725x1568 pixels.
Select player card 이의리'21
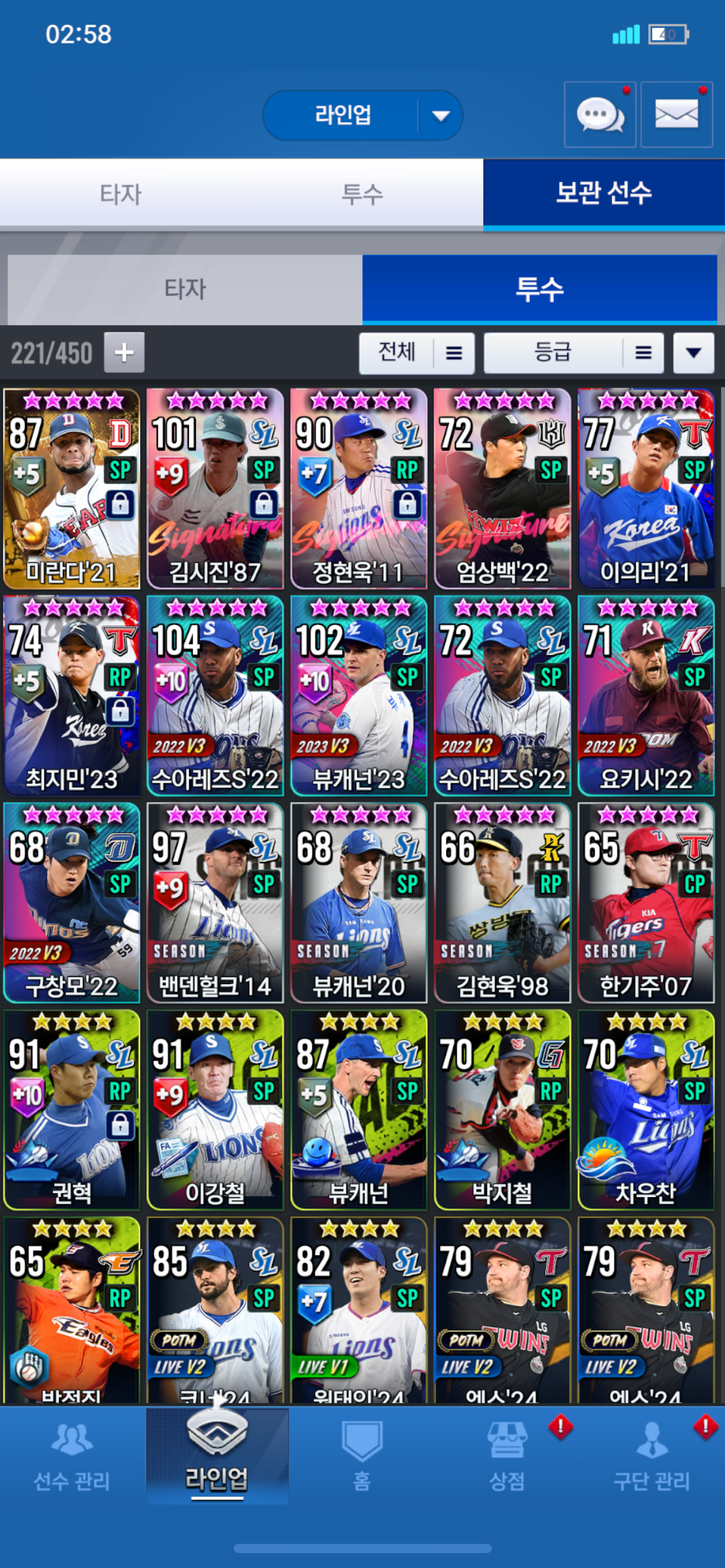(646, 489)
